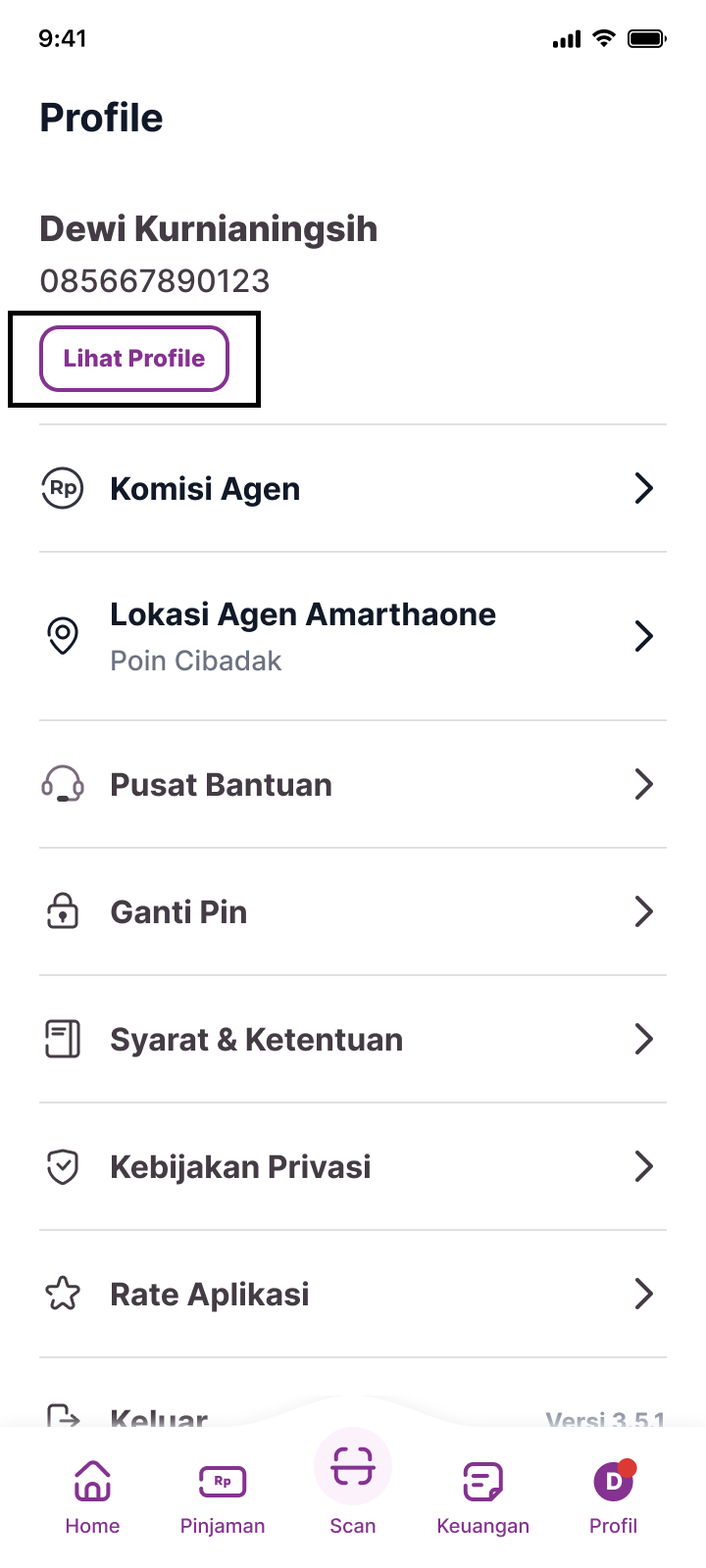View Syarat & Ketentuan
This screenshot has height=1568, width=706.
pyautogui.click(x=353, y=1039)
